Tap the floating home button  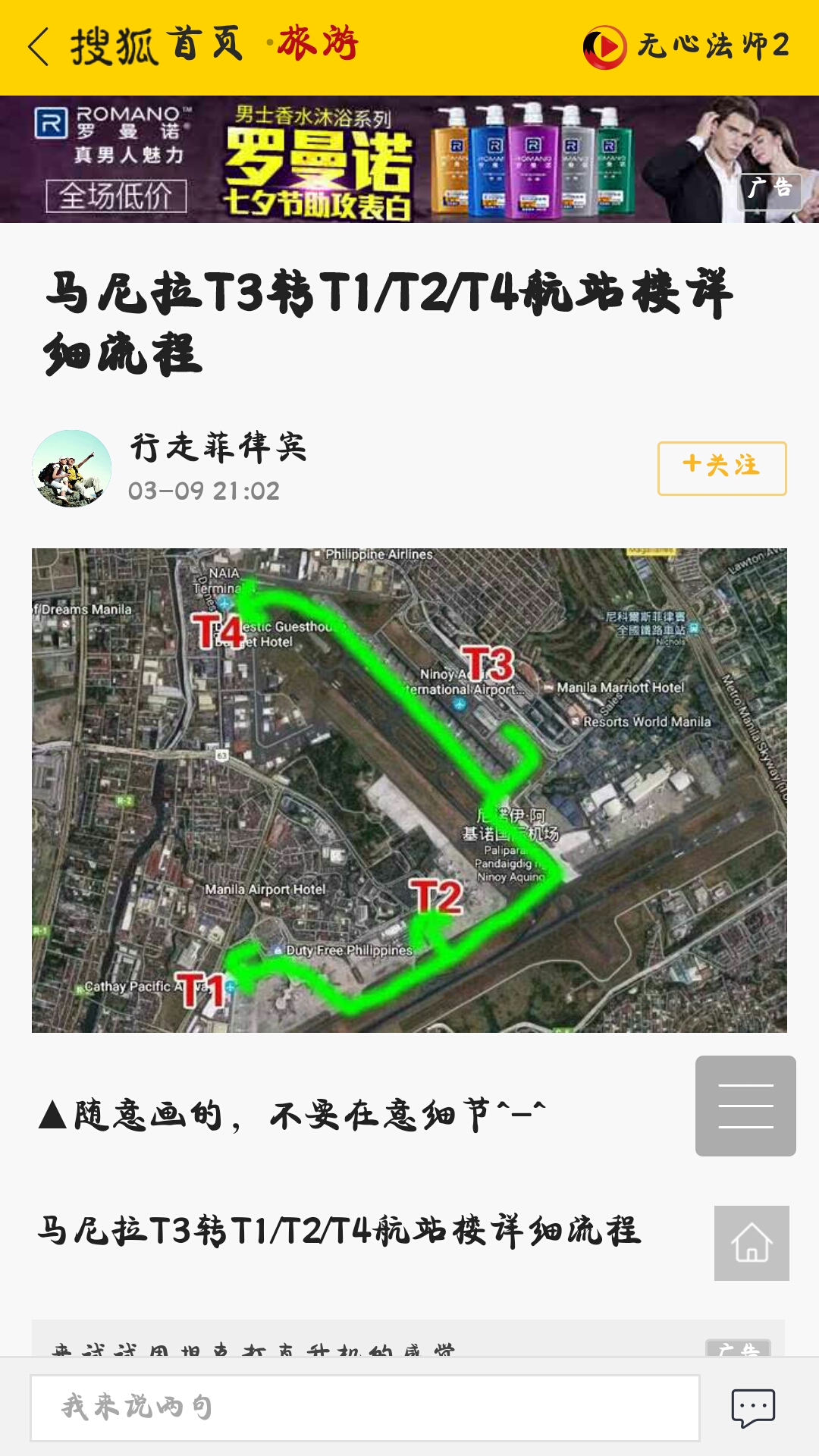[x=752, y=1243]
